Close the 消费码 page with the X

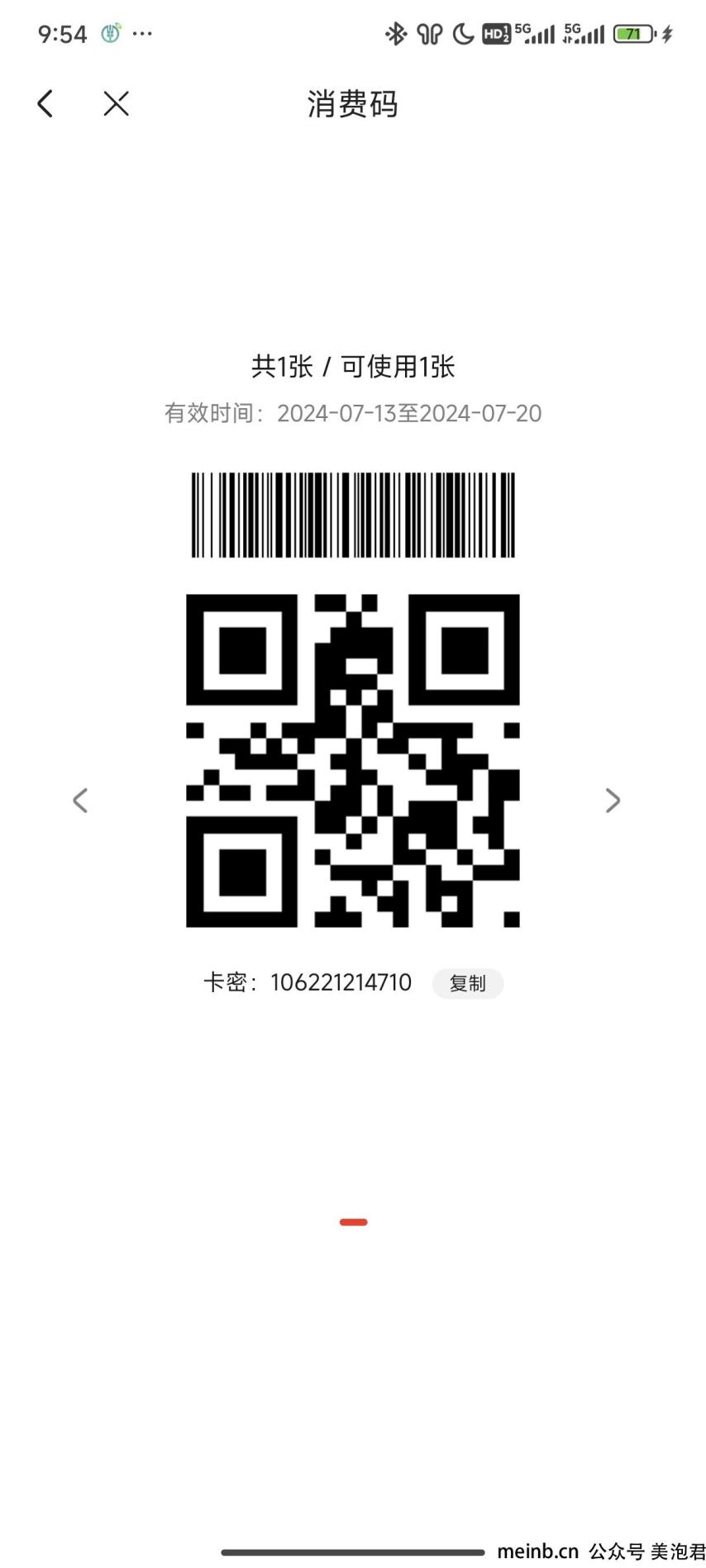116,104
